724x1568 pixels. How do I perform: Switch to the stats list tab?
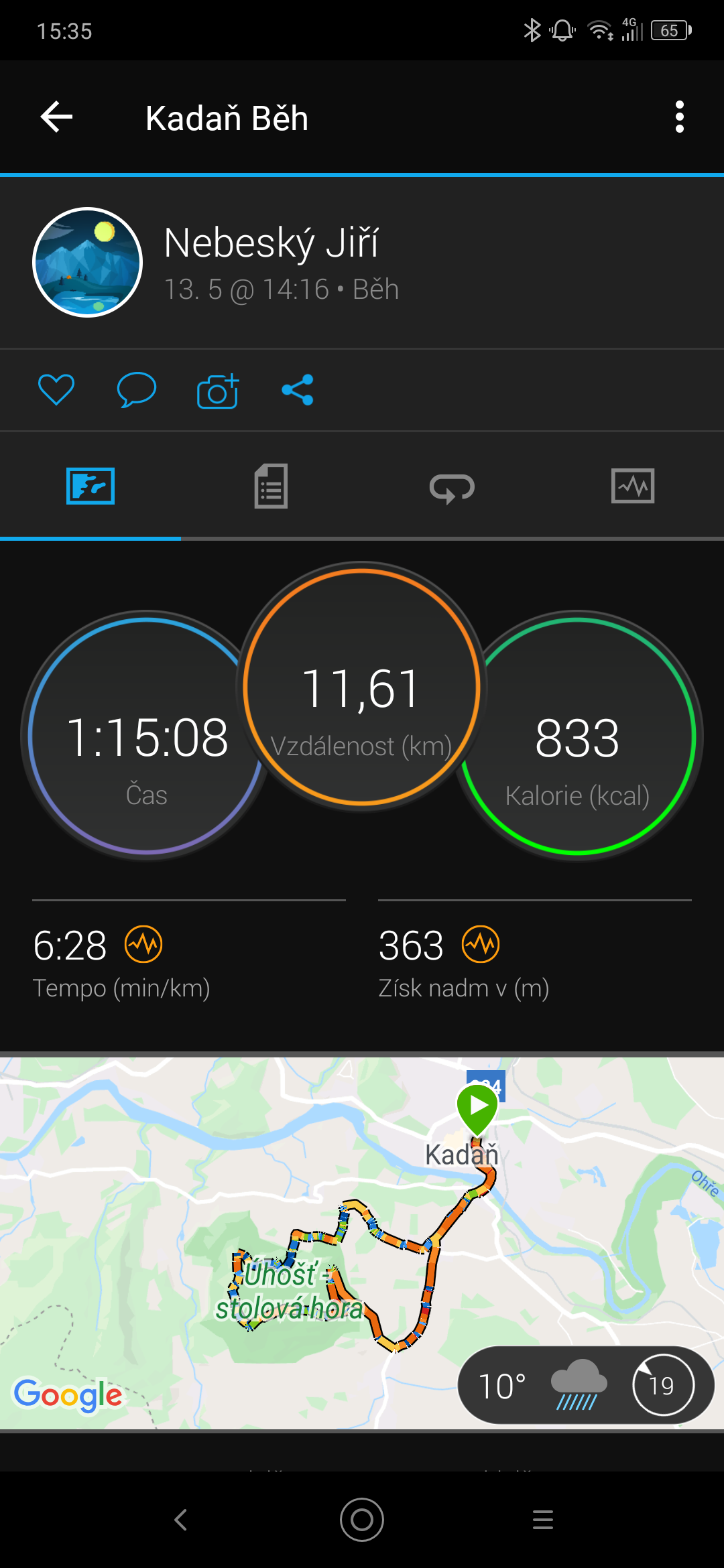[x=271, y=486]
